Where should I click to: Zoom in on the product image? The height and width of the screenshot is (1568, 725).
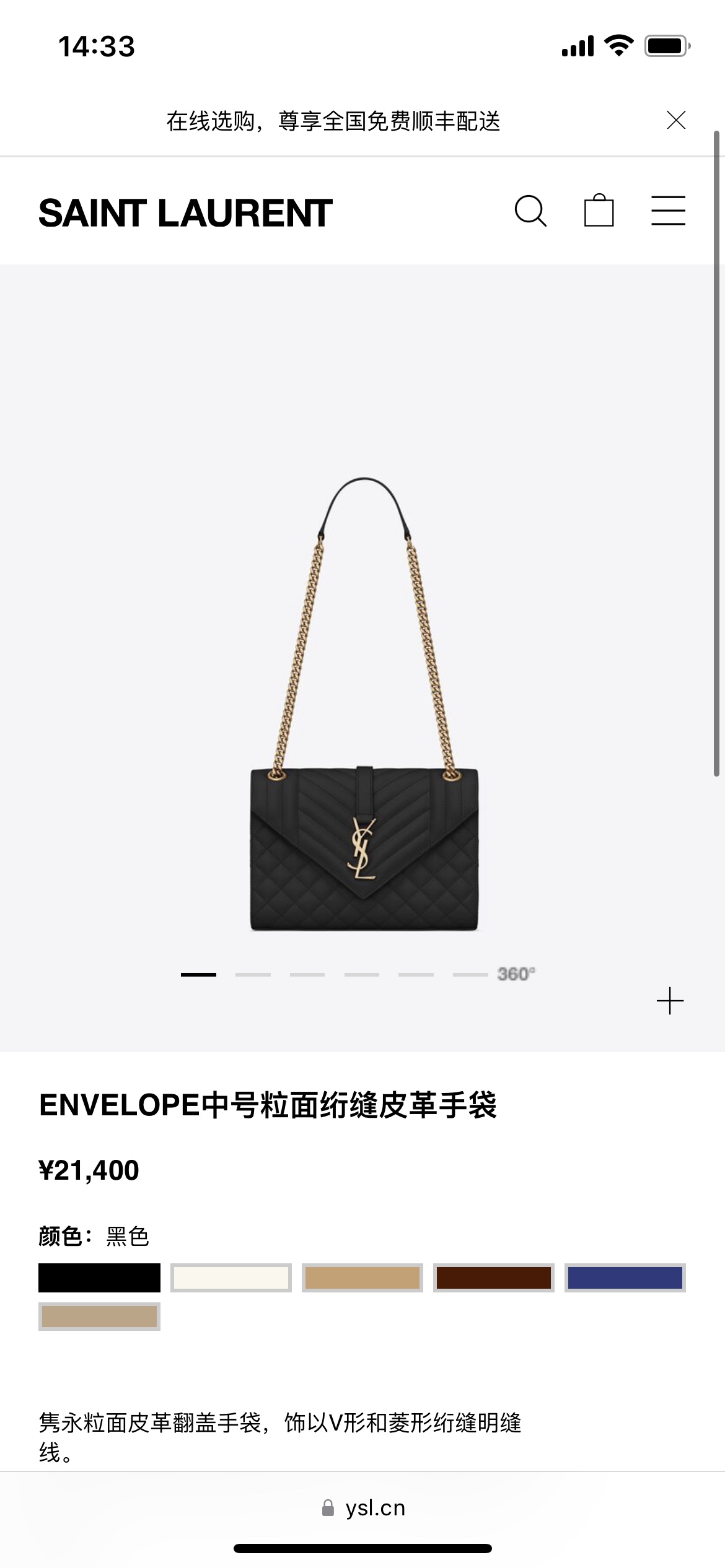tap(670, 1001)
